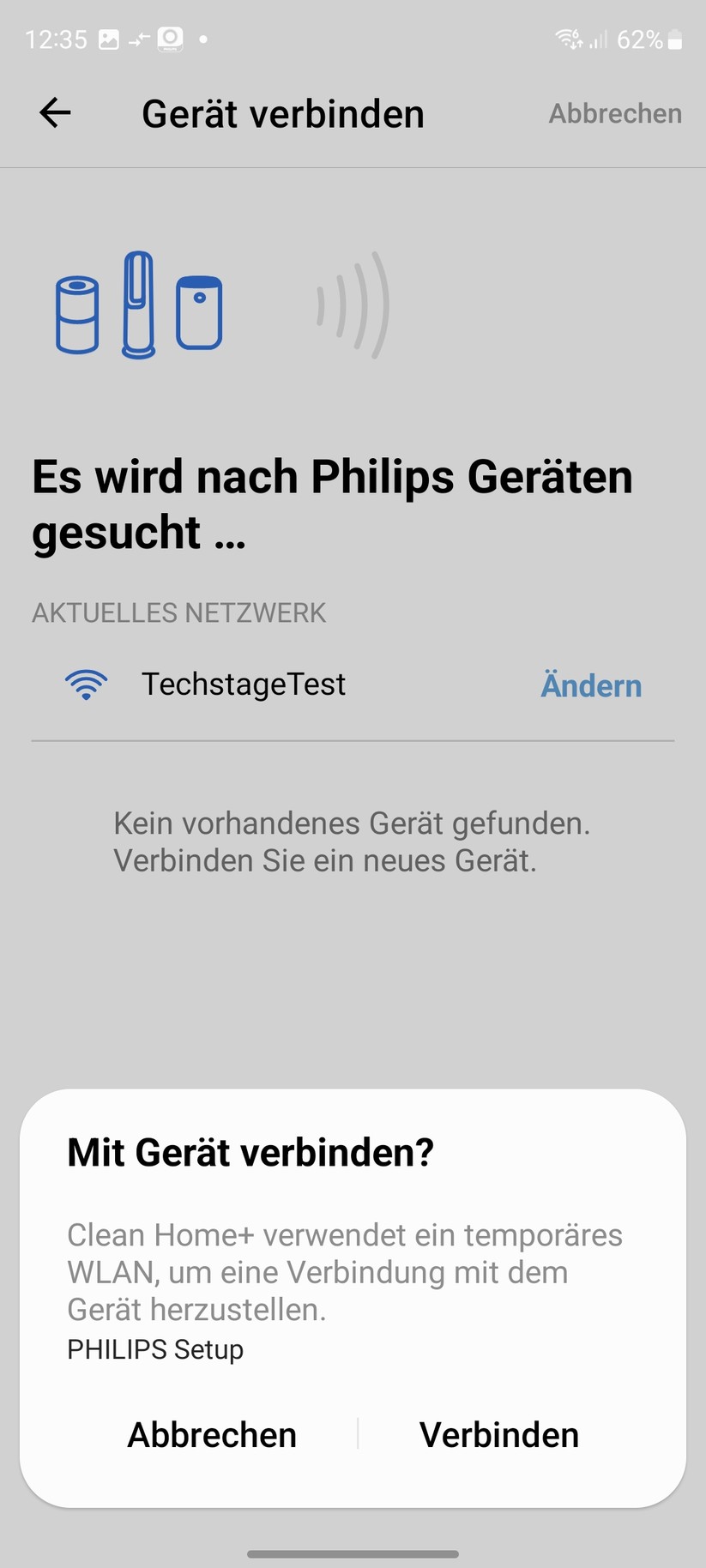
Task: Tap Ändern to change the network
Action: 590,684
